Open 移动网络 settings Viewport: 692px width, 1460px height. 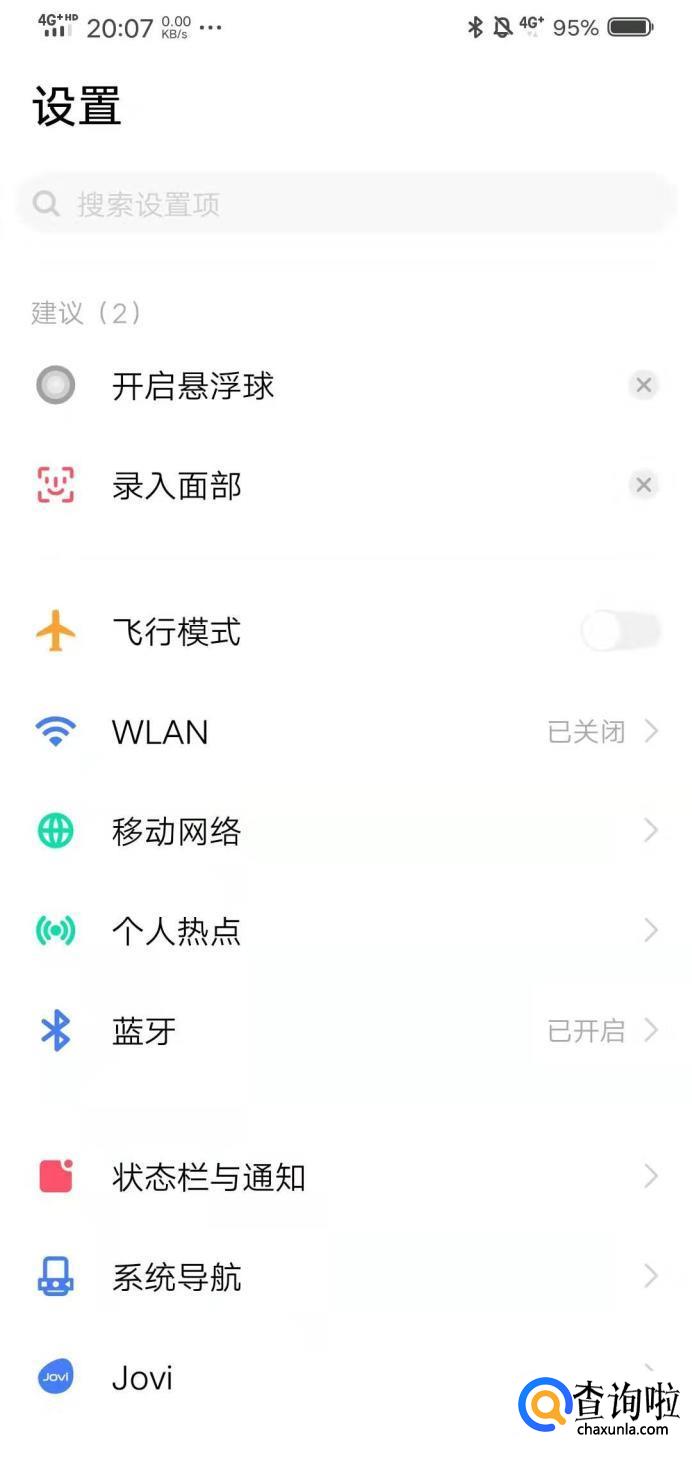(346, 831)
